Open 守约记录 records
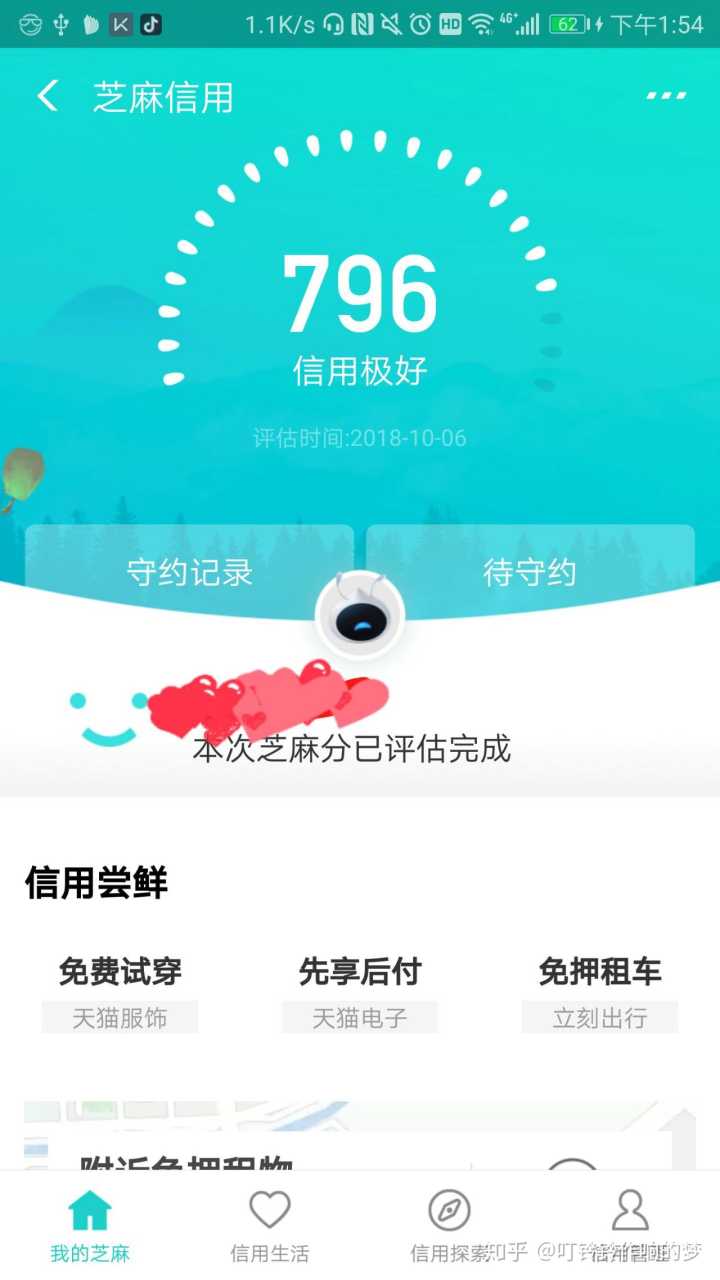 click(189, 572)
